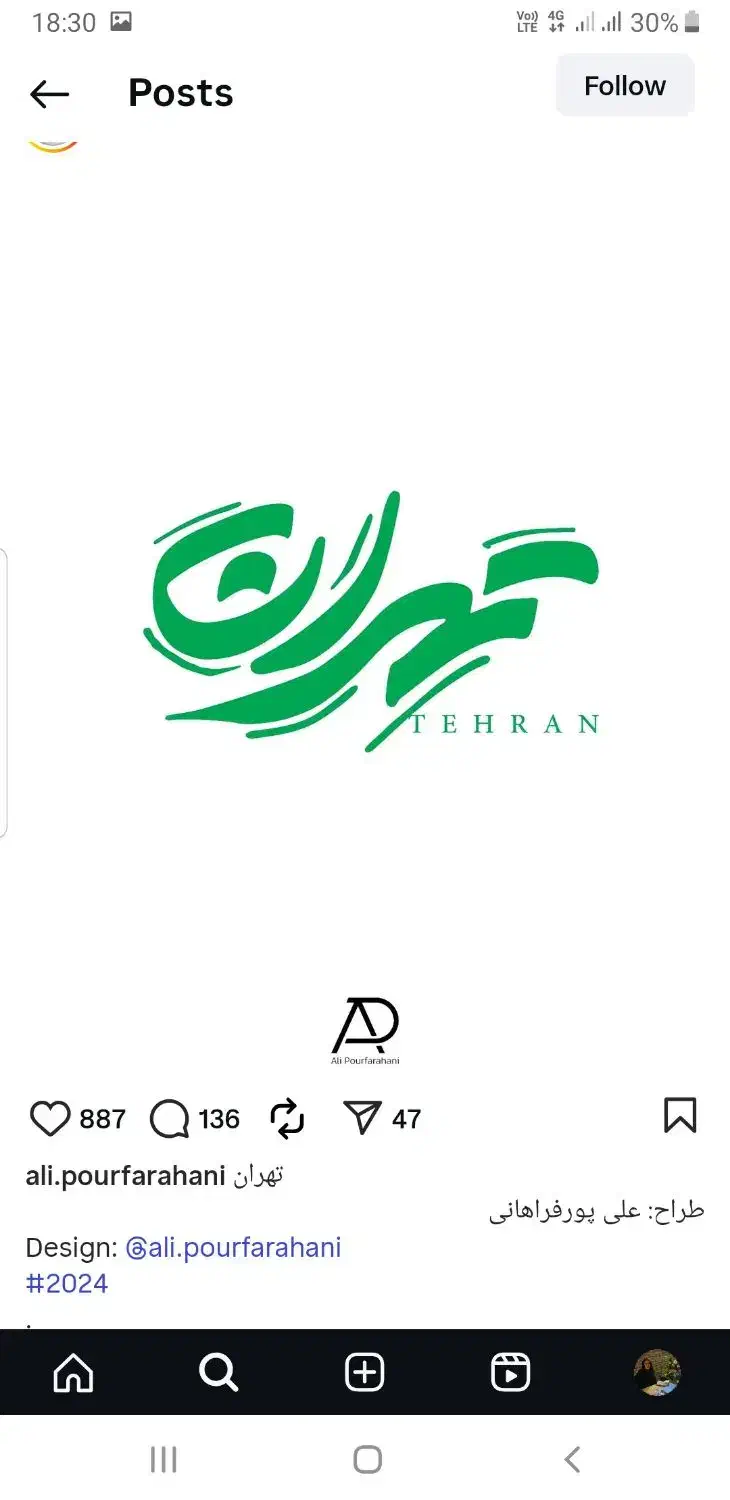
Task: Switch to the Search tab
Action: click(218, 1372)
